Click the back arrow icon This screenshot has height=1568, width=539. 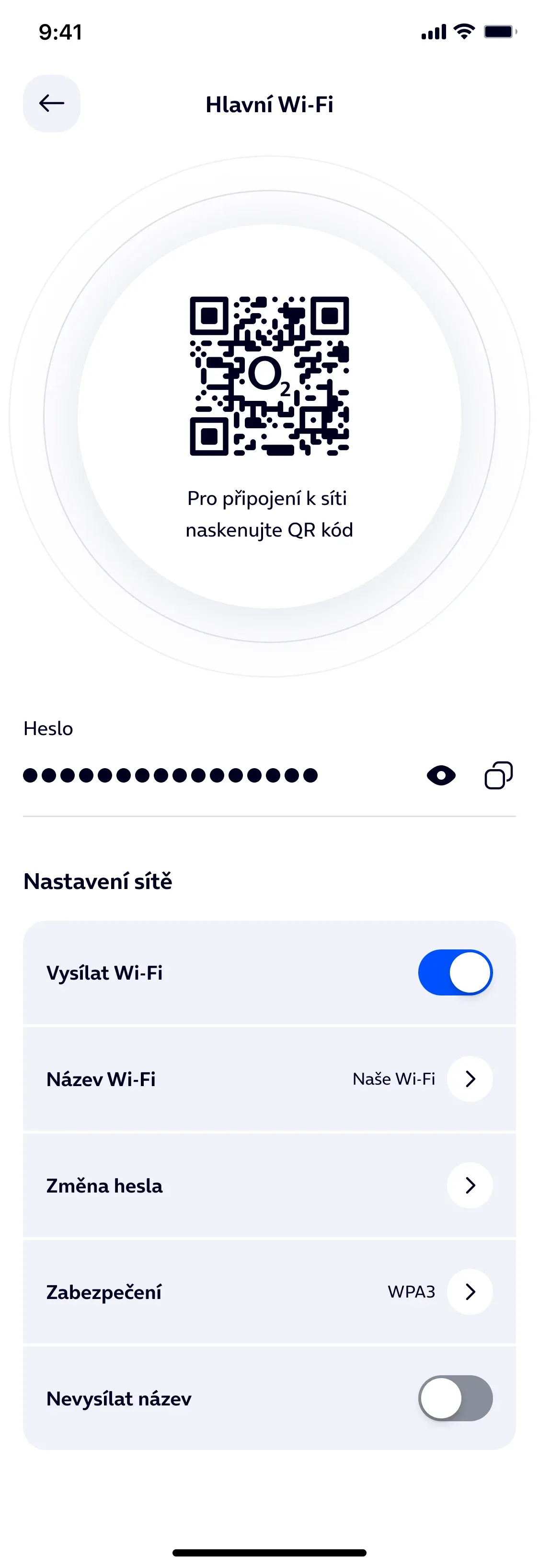point(51,104)
